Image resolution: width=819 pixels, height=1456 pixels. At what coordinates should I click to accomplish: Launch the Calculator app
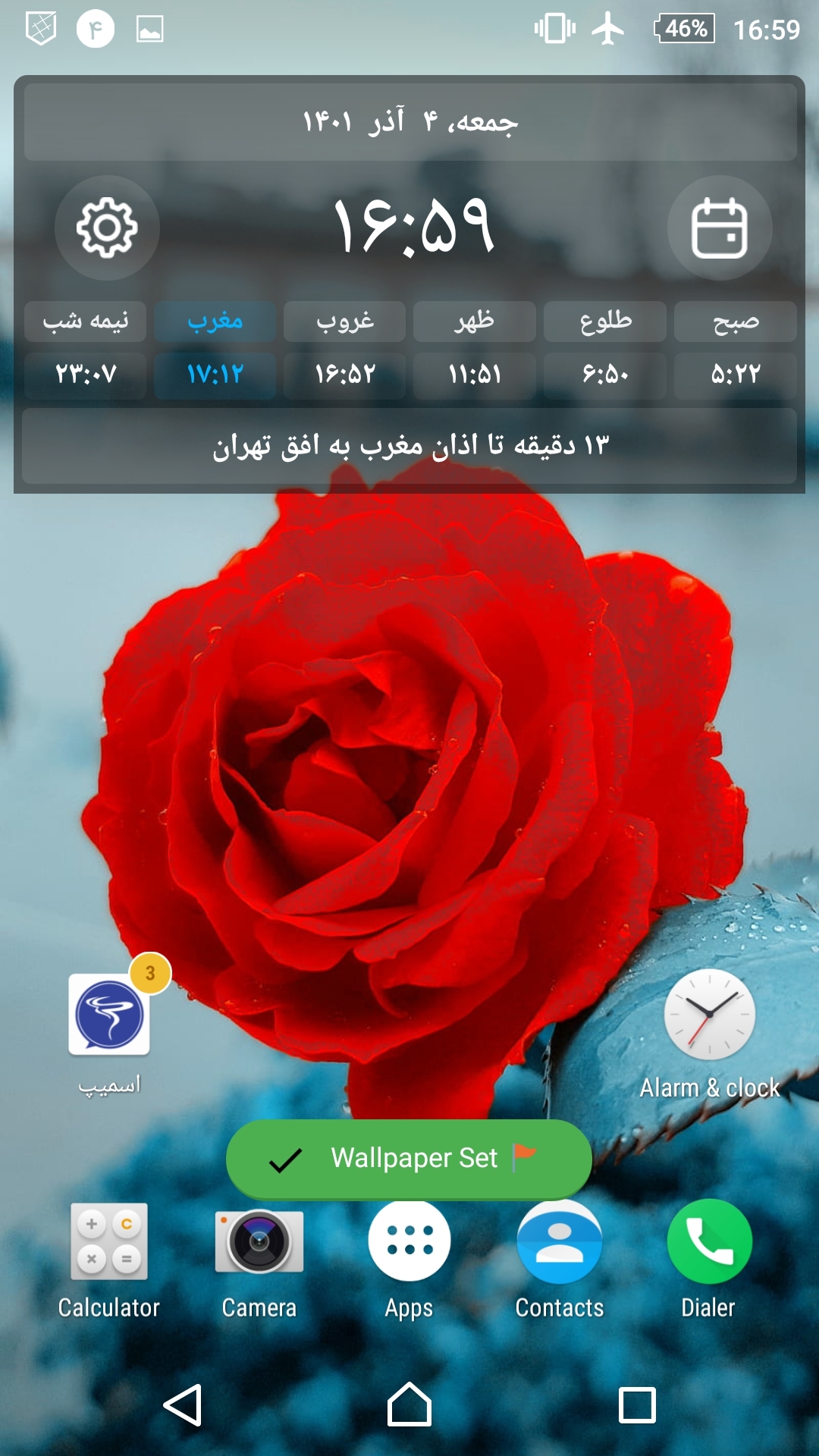click(109, 1242)
